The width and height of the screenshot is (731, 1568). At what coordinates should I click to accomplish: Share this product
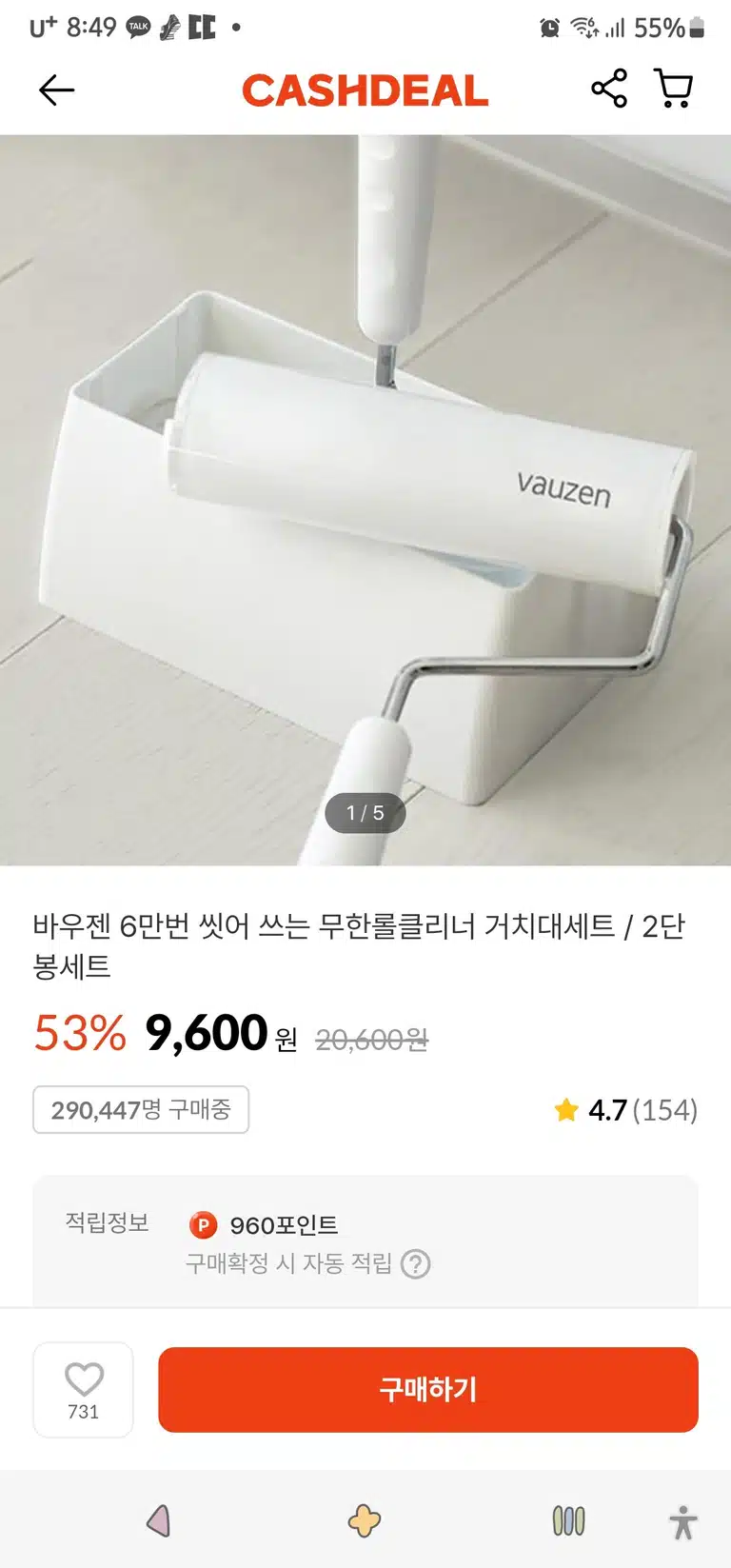pyautogui.click(x=609, y=89)
